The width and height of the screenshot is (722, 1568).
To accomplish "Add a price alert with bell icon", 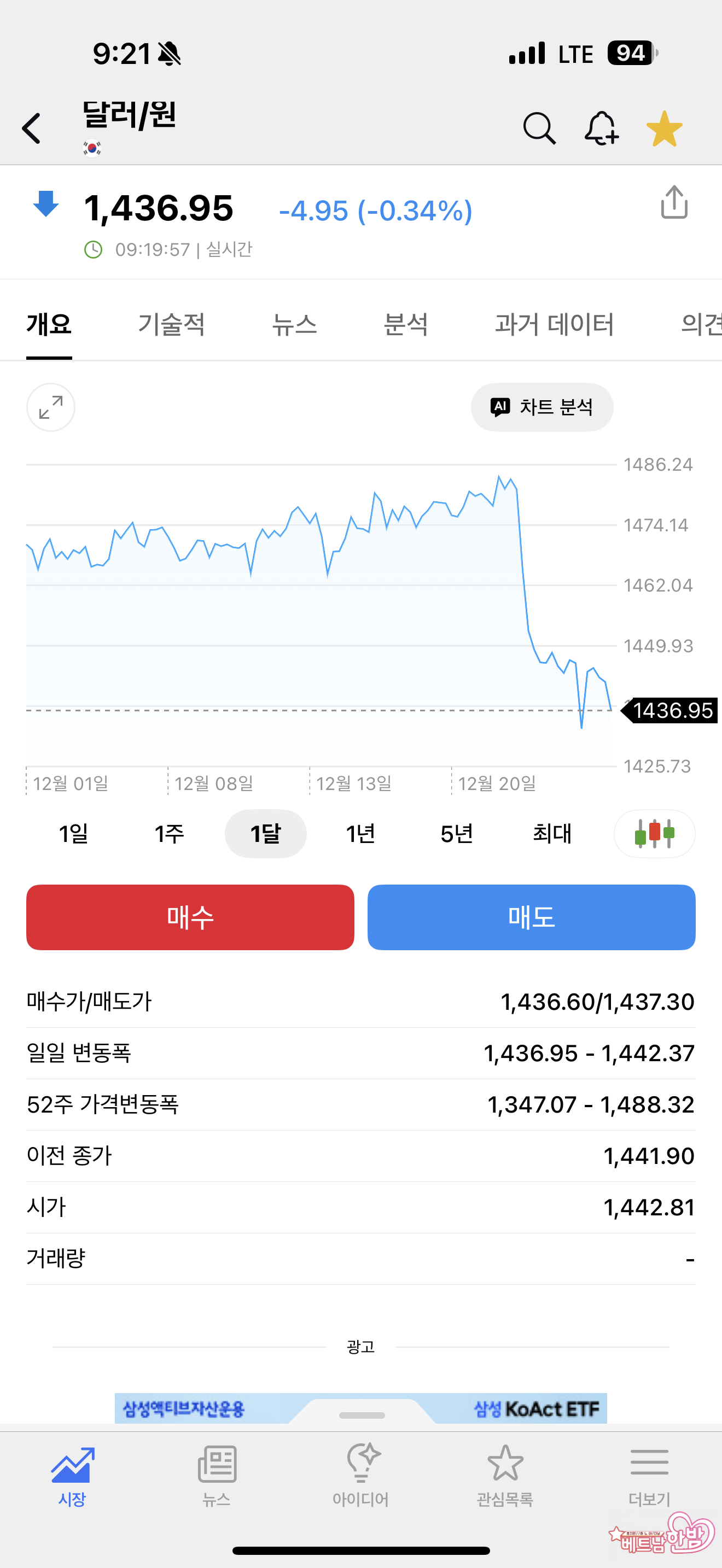I will coord(602,128).
